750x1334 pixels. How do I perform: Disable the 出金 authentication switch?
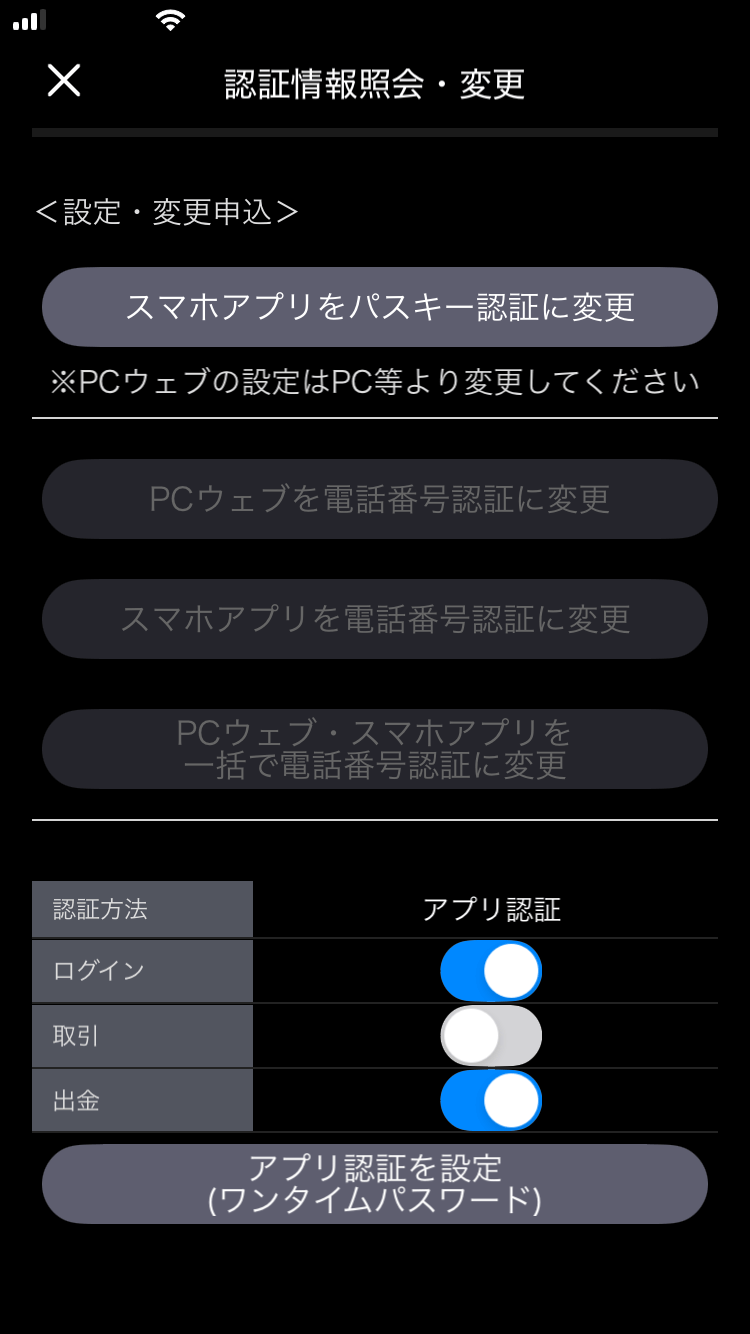pyautogui.click(x=491, y=1101)
